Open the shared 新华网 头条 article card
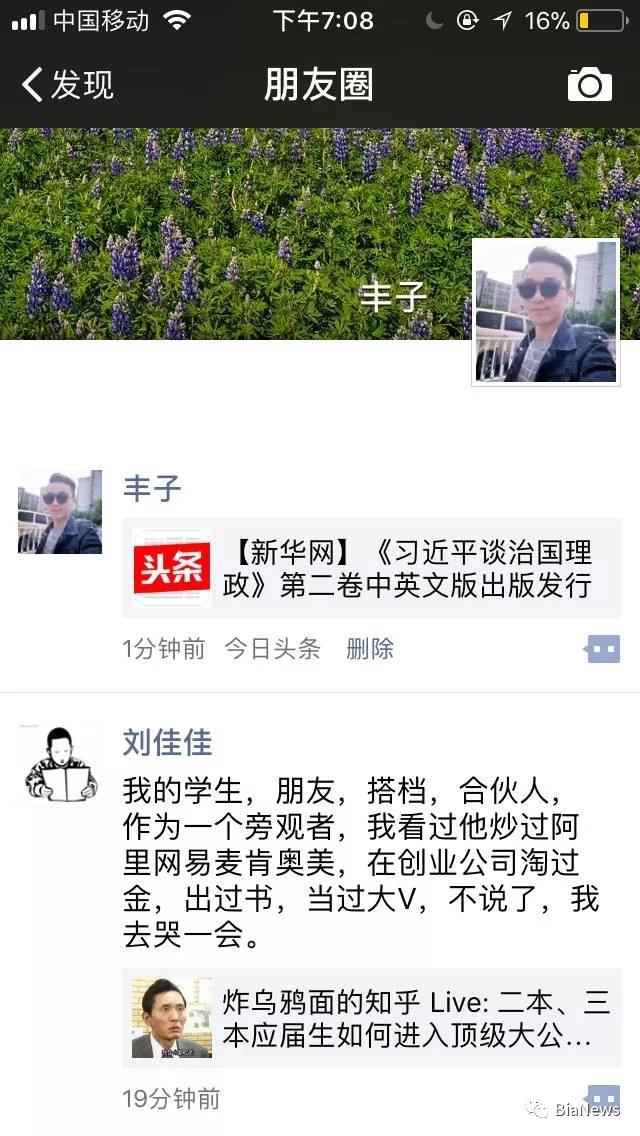Screen dimensions: 640x1136 tap(372, 568)
